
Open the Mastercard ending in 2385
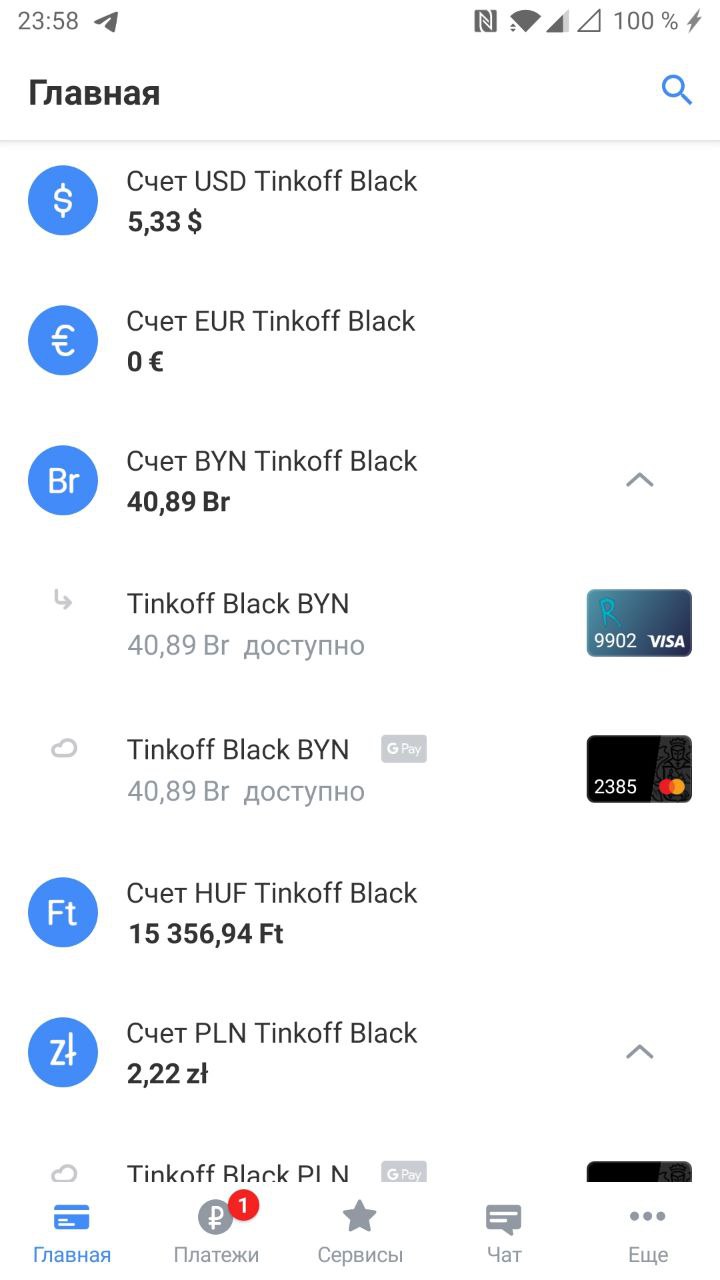639,769
